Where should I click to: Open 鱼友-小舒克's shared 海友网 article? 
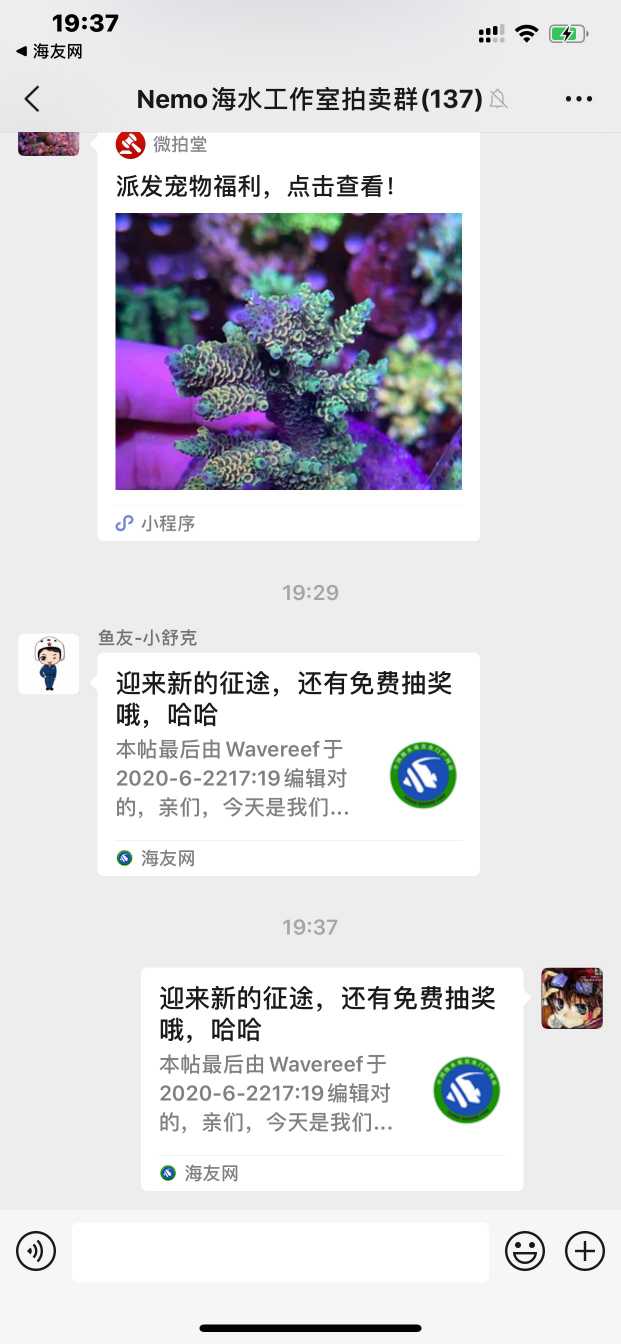(x=288, y=763)
